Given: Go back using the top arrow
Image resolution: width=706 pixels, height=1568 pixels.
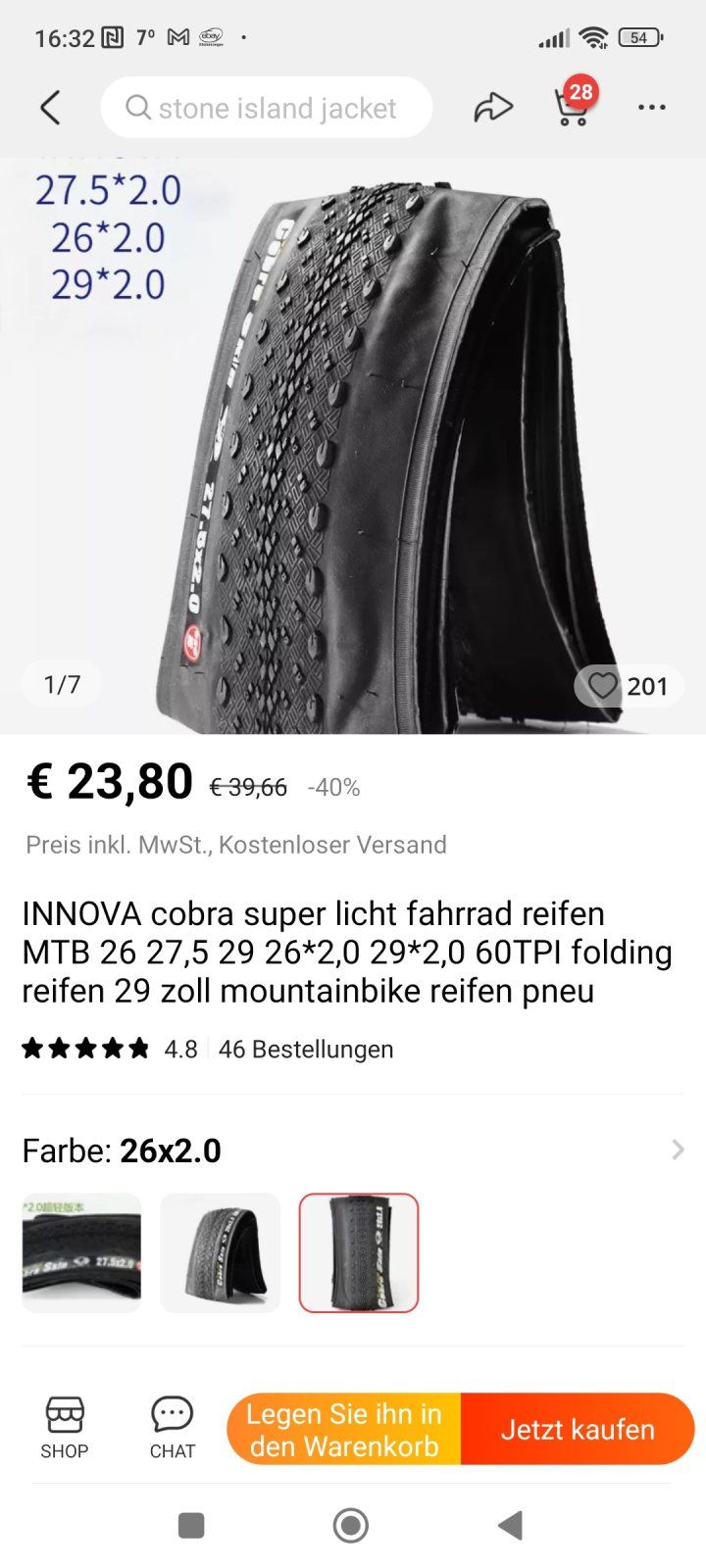Looking at the screenshot, I should 51,108.
